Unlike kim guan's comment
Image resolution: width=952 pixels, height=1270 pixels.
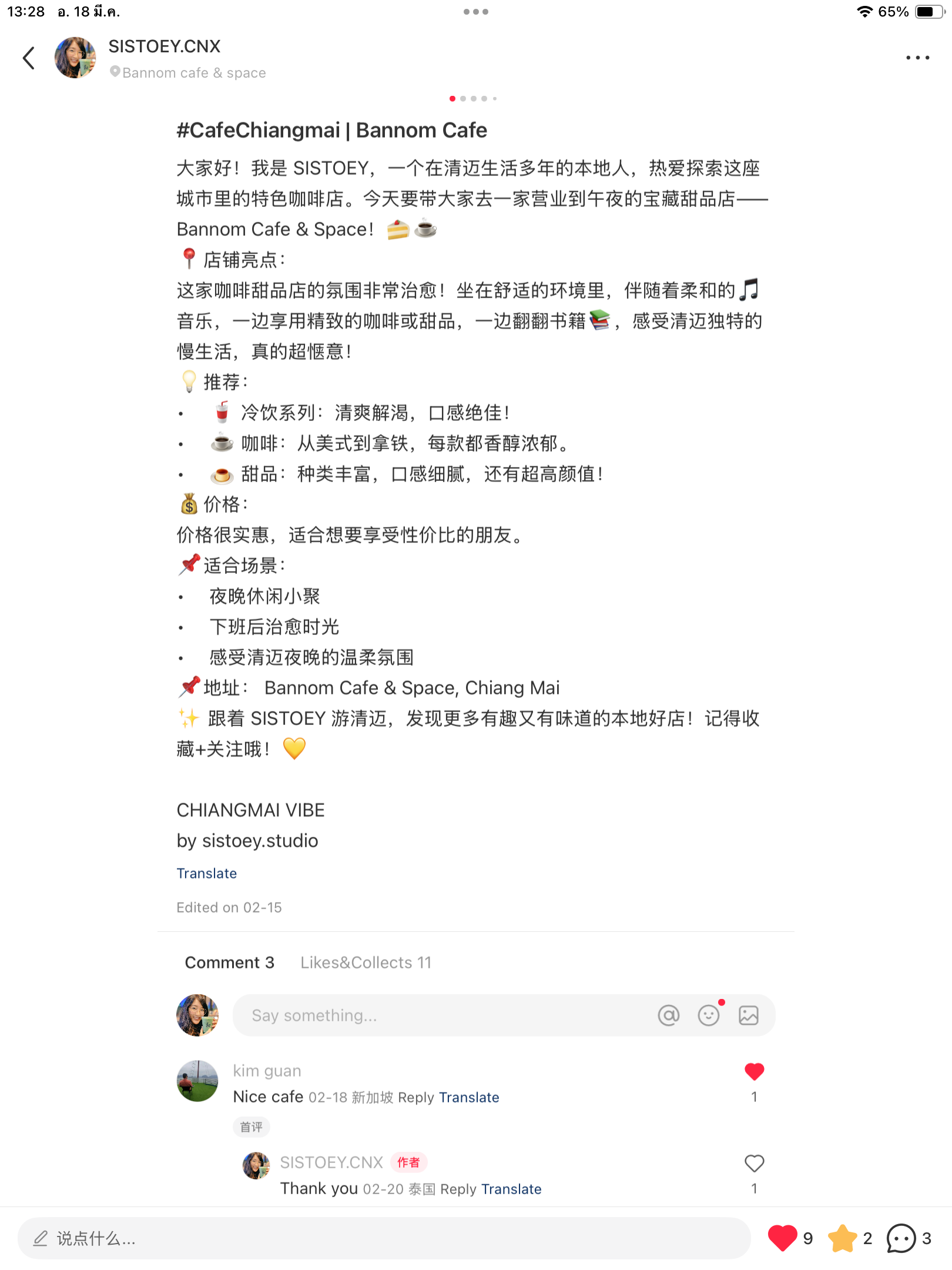pos(755,1072)
